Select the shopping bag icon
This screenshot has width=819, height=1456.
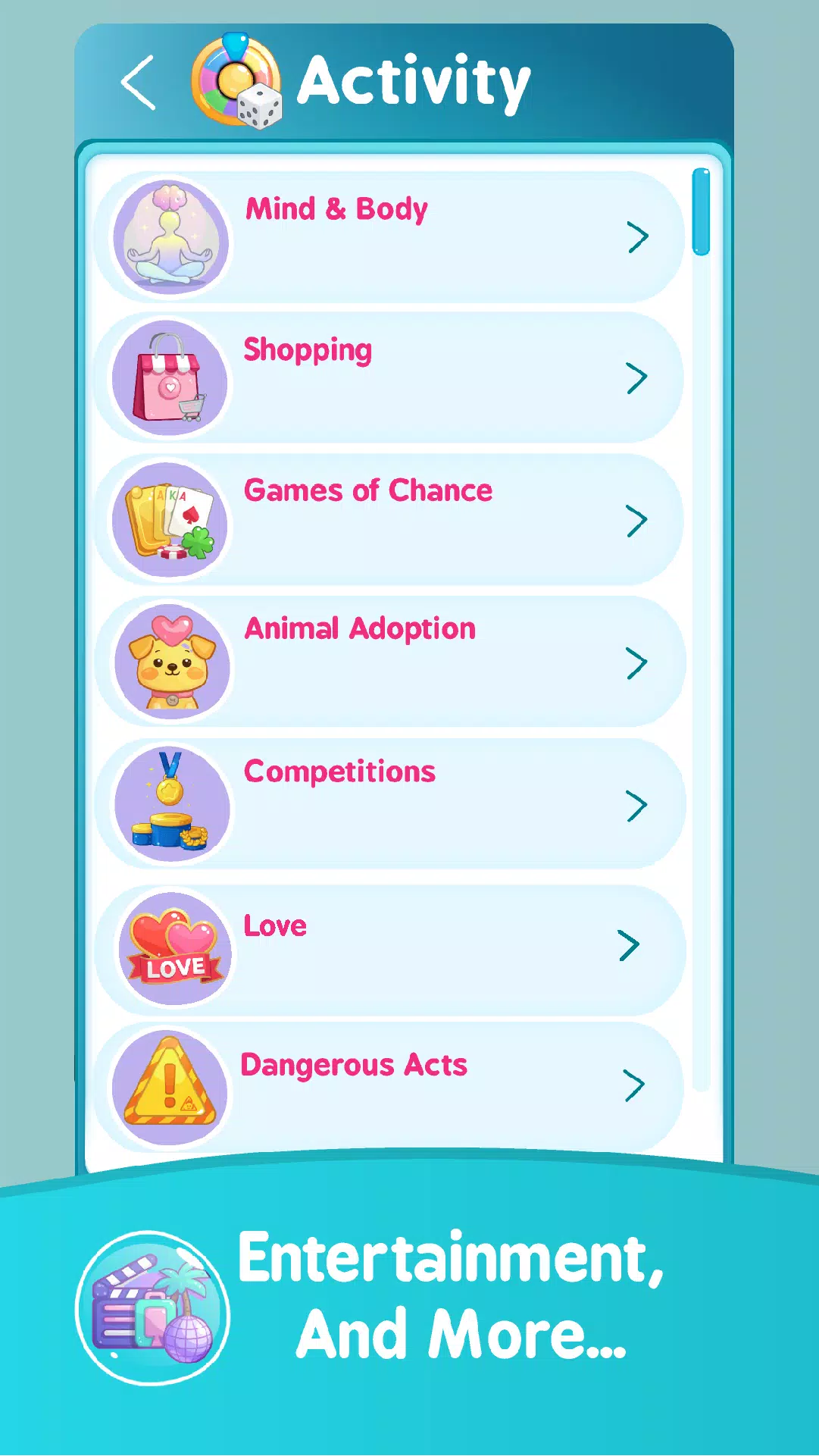click(x=169, y=377)
